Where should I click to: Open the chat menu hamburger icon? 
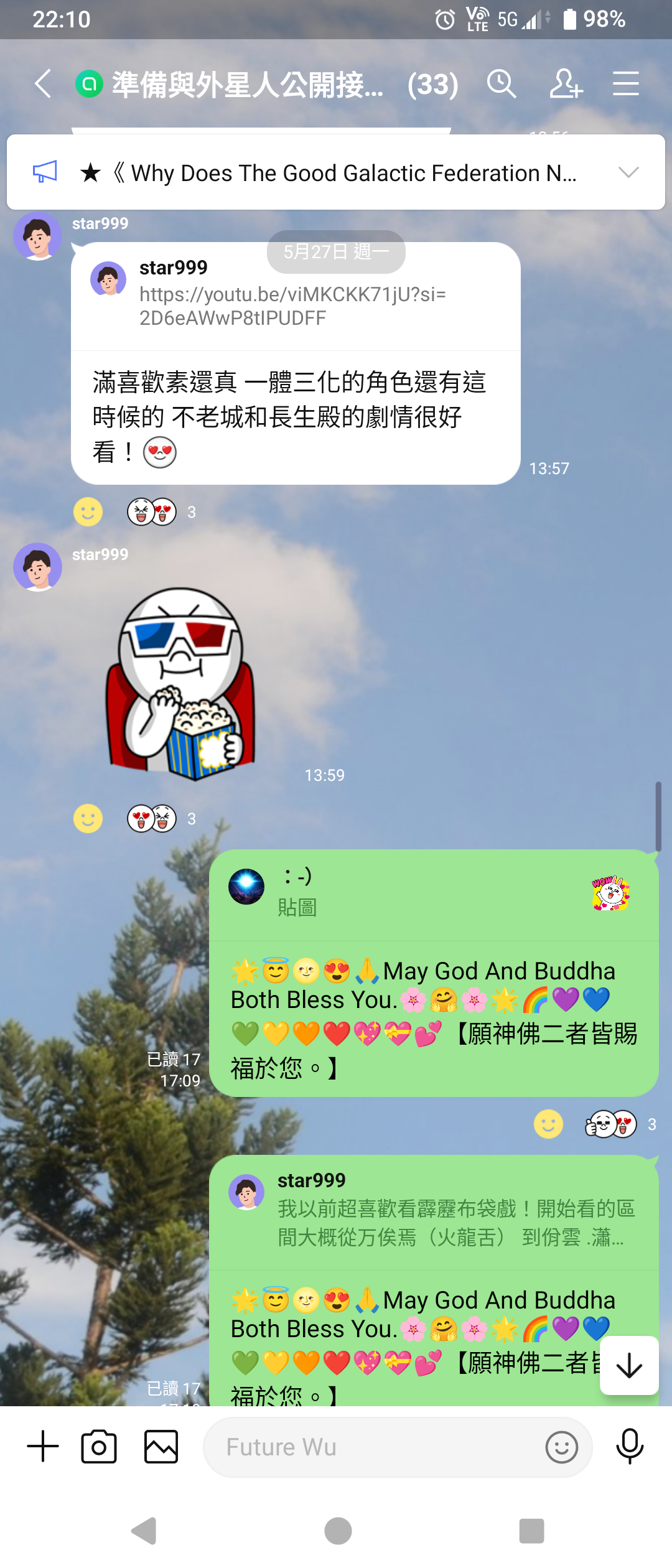click(x=625, y=84)
